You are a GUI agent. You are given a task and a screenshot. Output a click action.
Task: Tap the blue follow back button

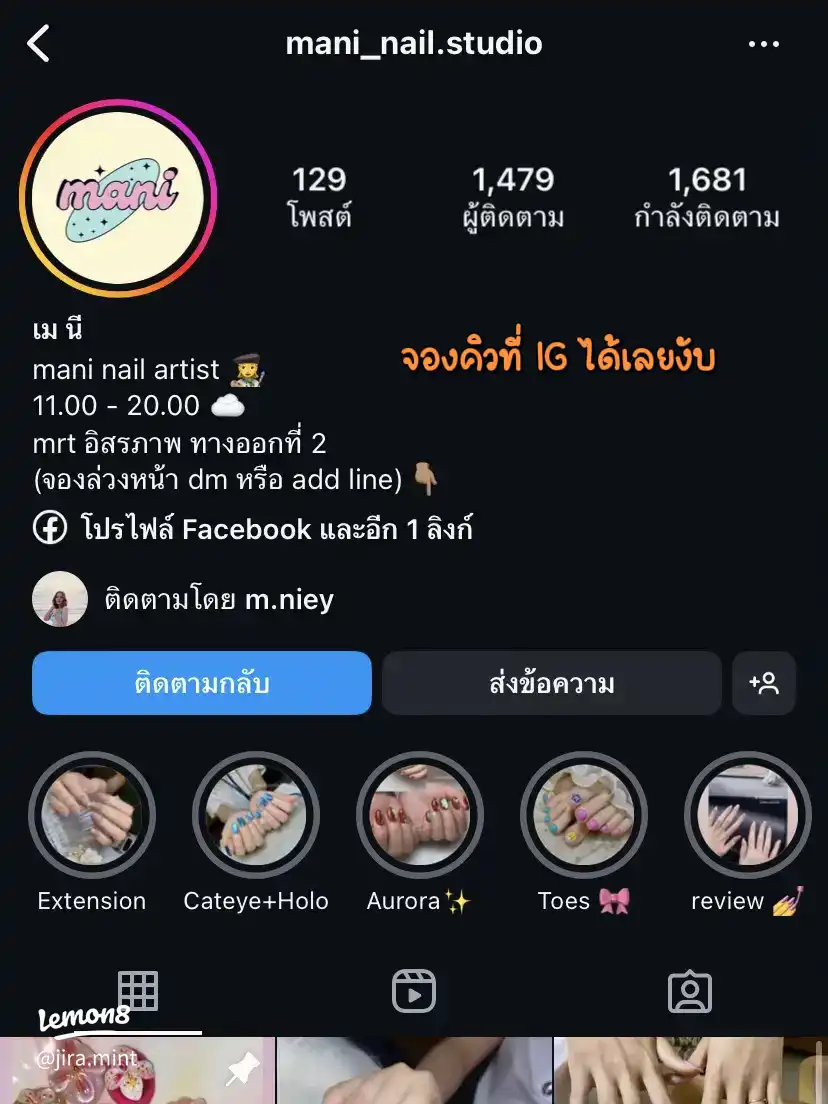click(x=202, y=683)
